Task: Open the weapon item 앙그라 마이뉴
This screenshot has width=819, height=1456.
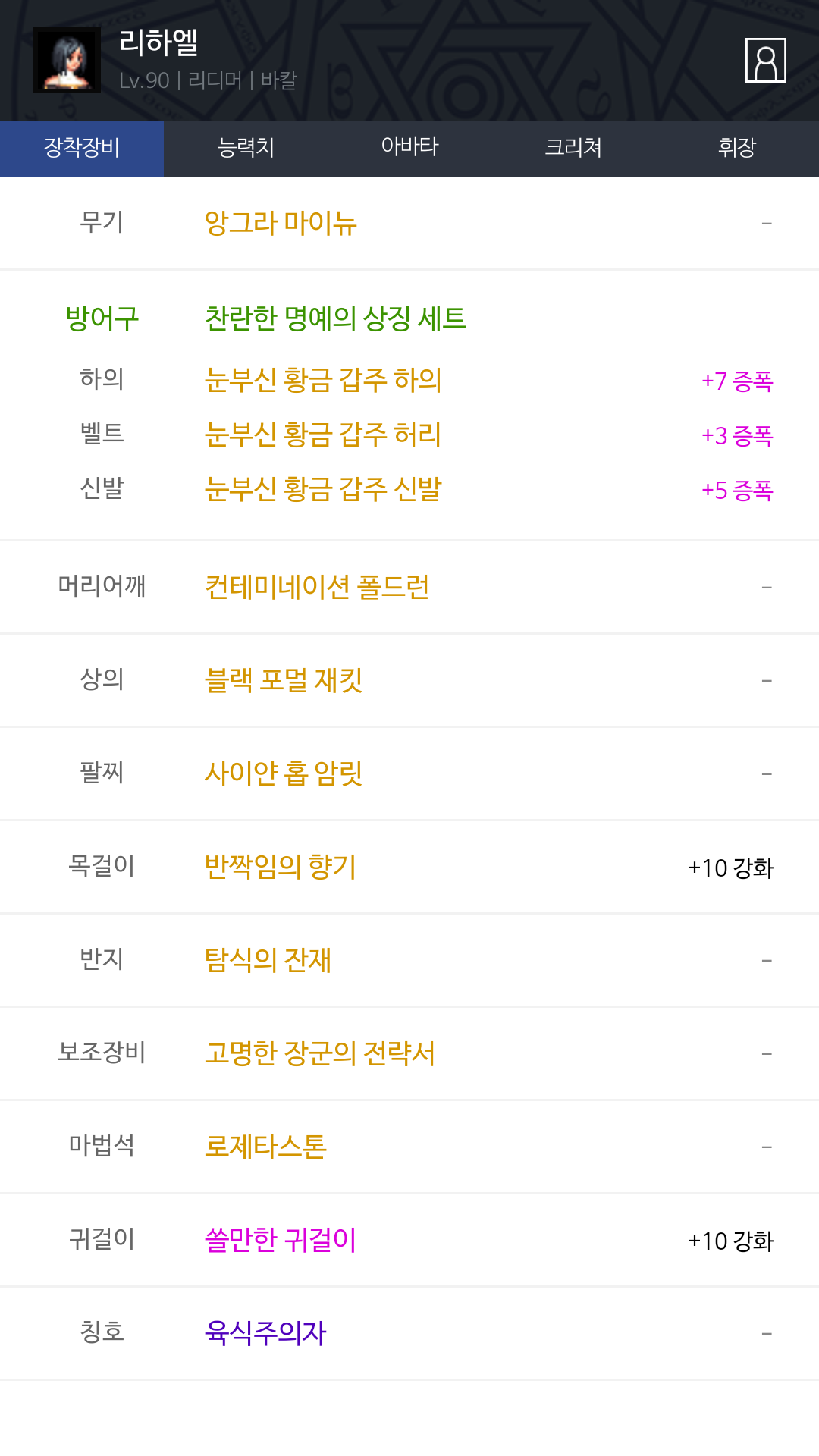Action: [281, 223]
